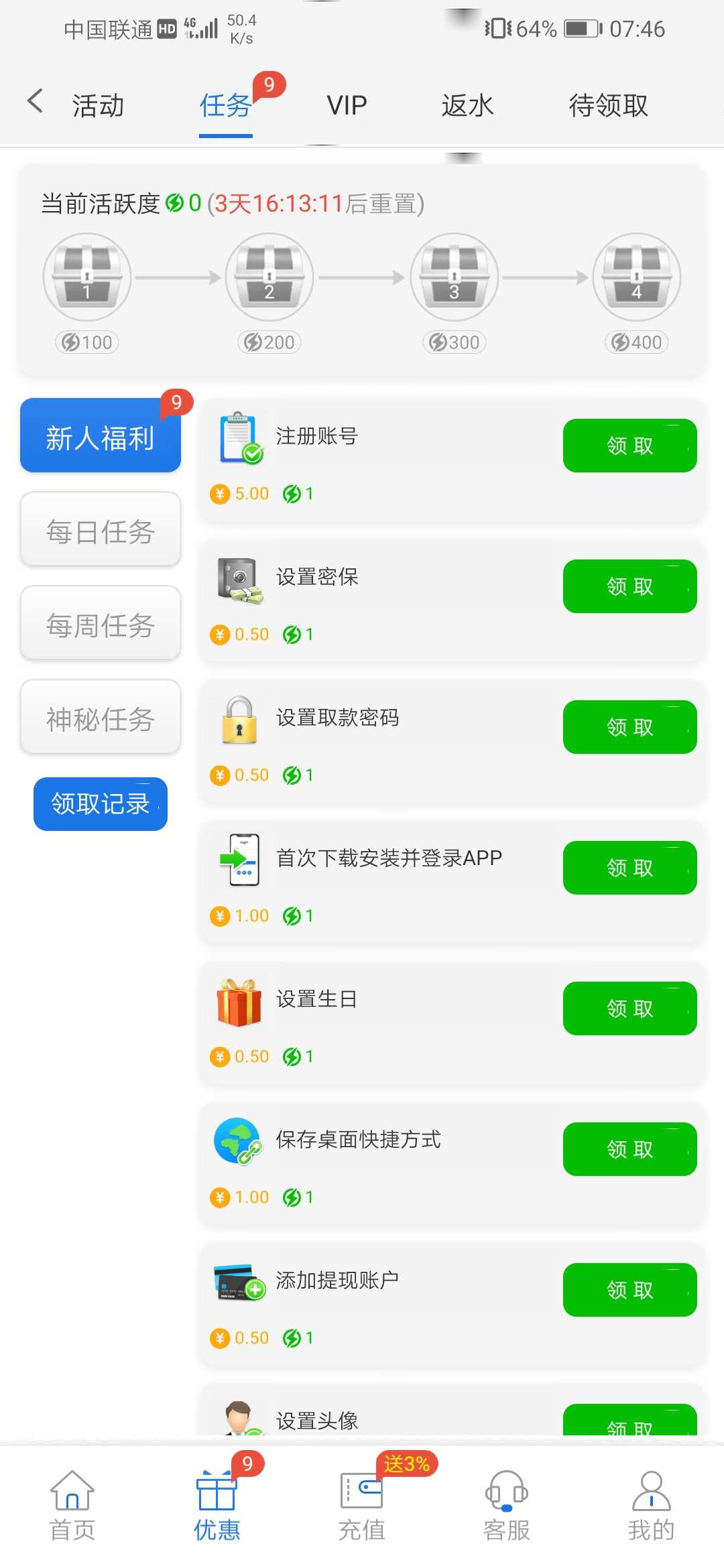Screen dimensions: 724x1568
Task: Claim the 添加提现账户 reward
Action: pyautogui.click(x=629, y=1290)
